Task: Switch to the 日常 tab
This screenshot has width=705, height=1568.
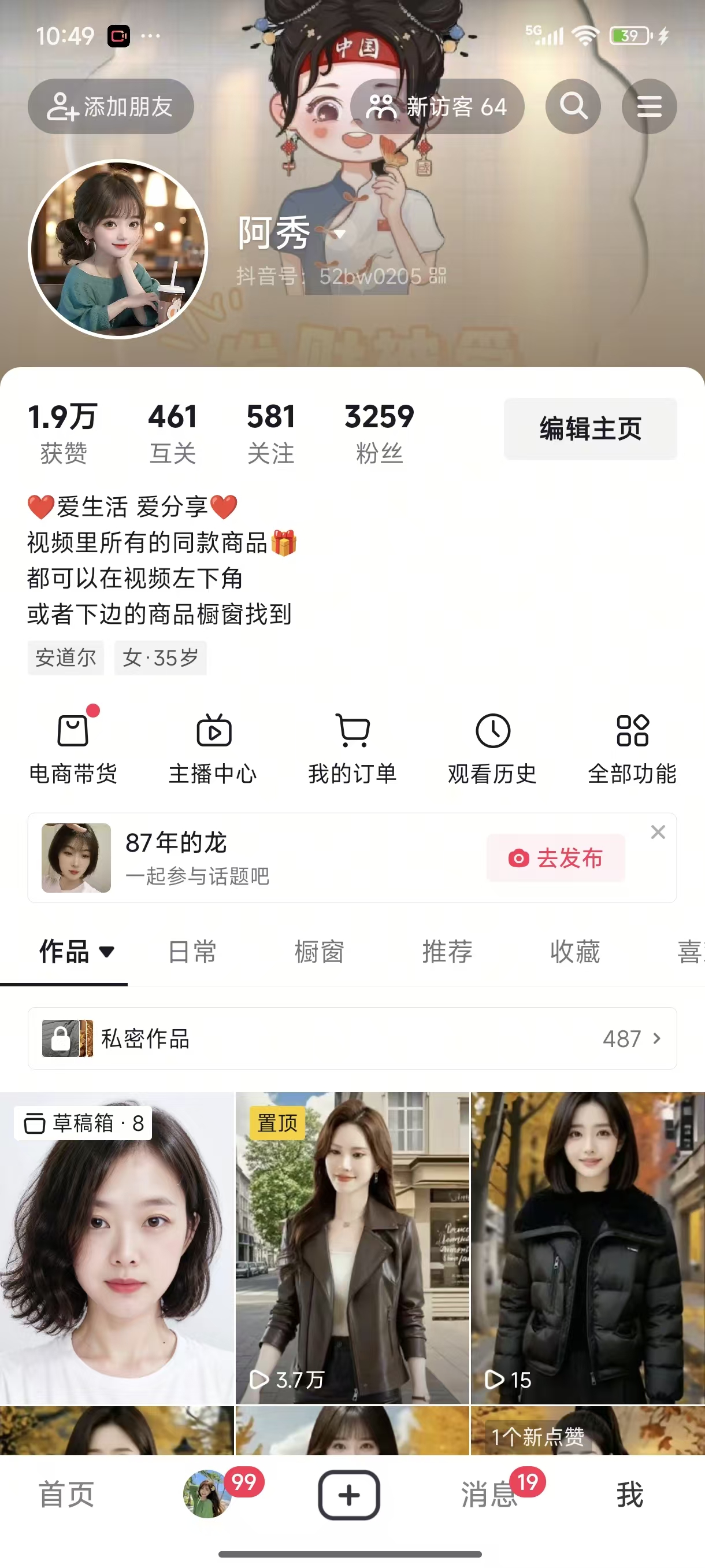Action: 192,952
